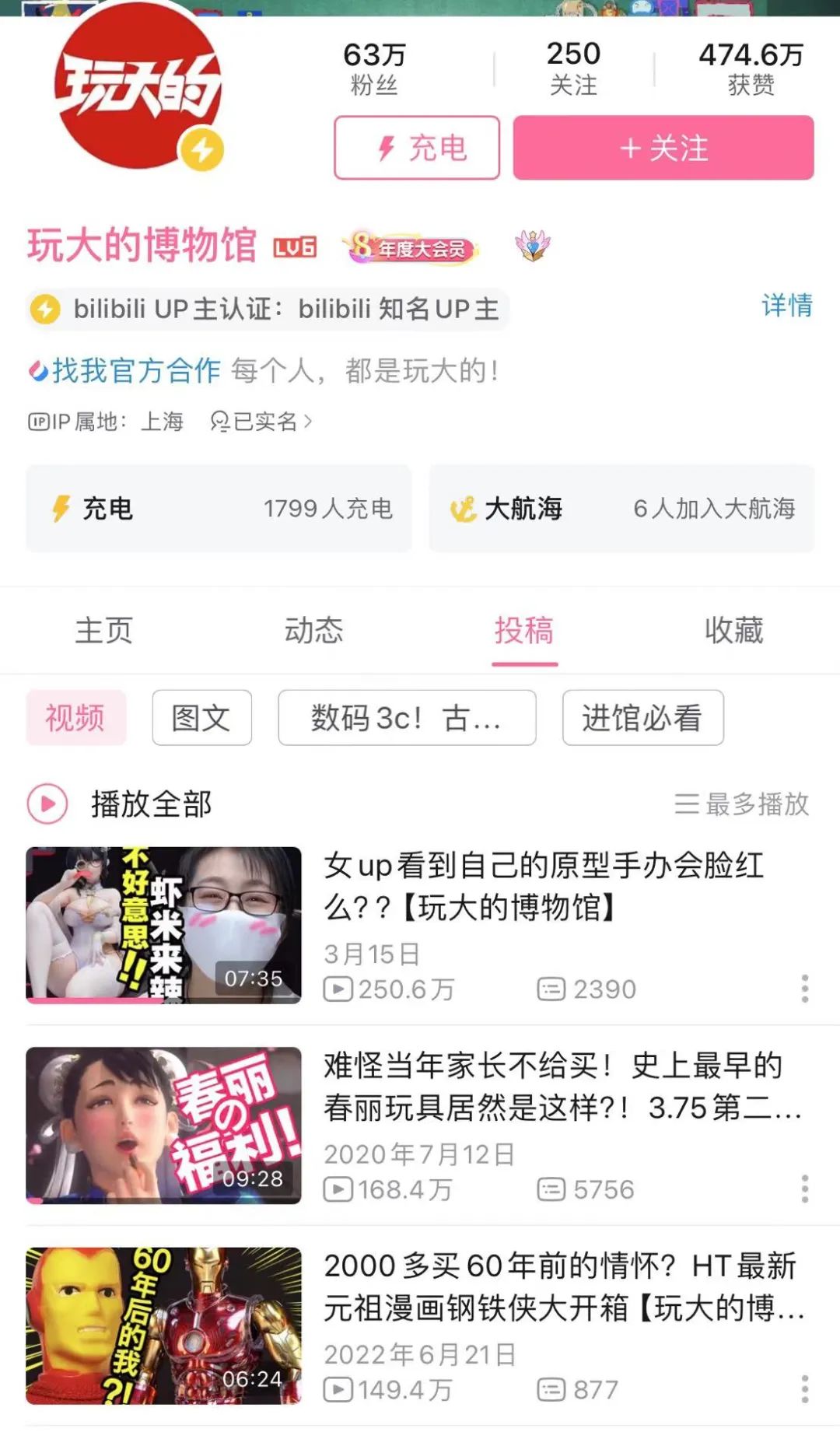Open the HT元祖漫画钢铁侠大开箱 video
Screen dimensions: 840x1432
click(x=560, y=1287)
